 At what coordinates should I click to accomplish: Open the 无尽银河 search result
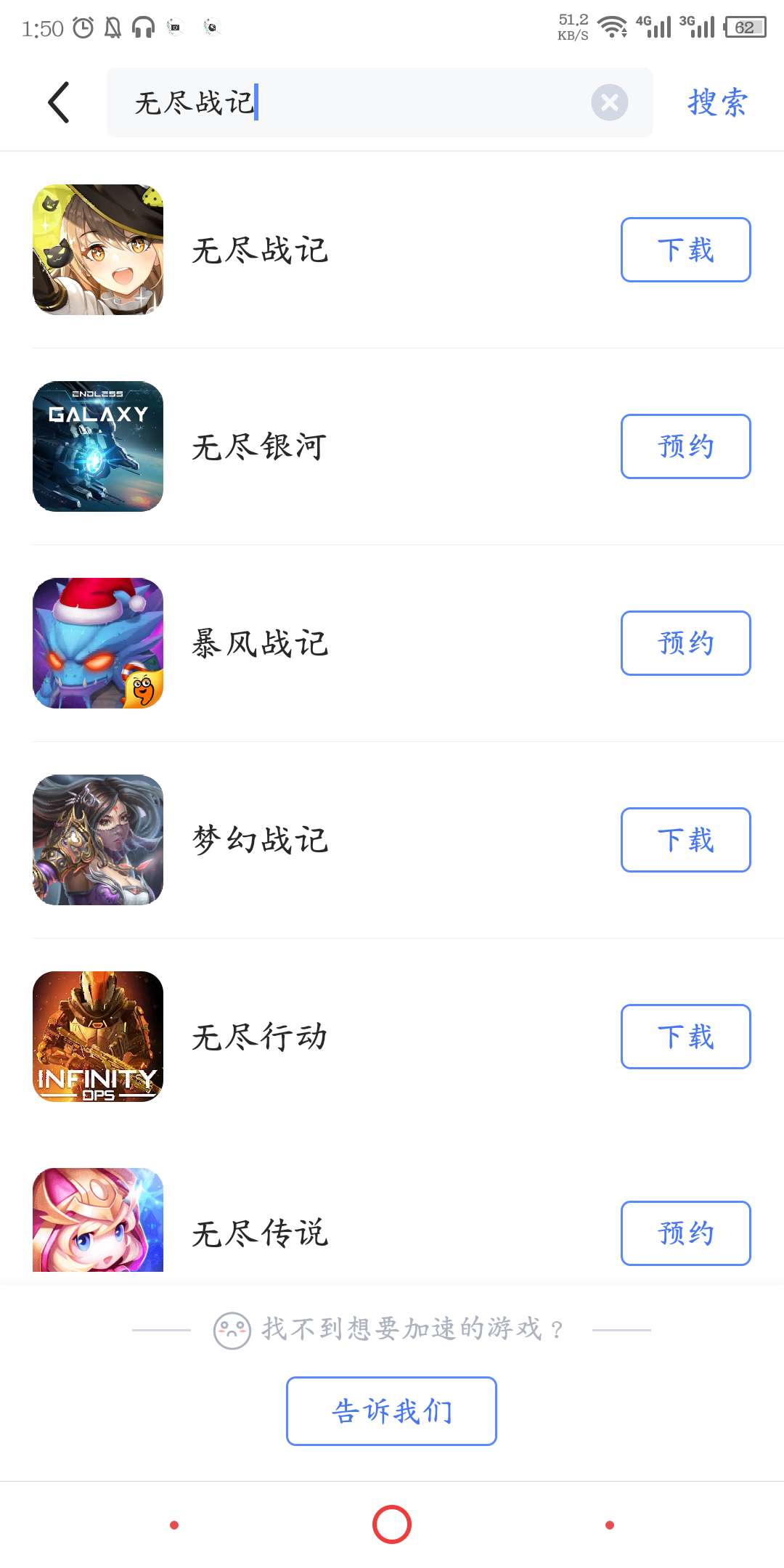260,446
